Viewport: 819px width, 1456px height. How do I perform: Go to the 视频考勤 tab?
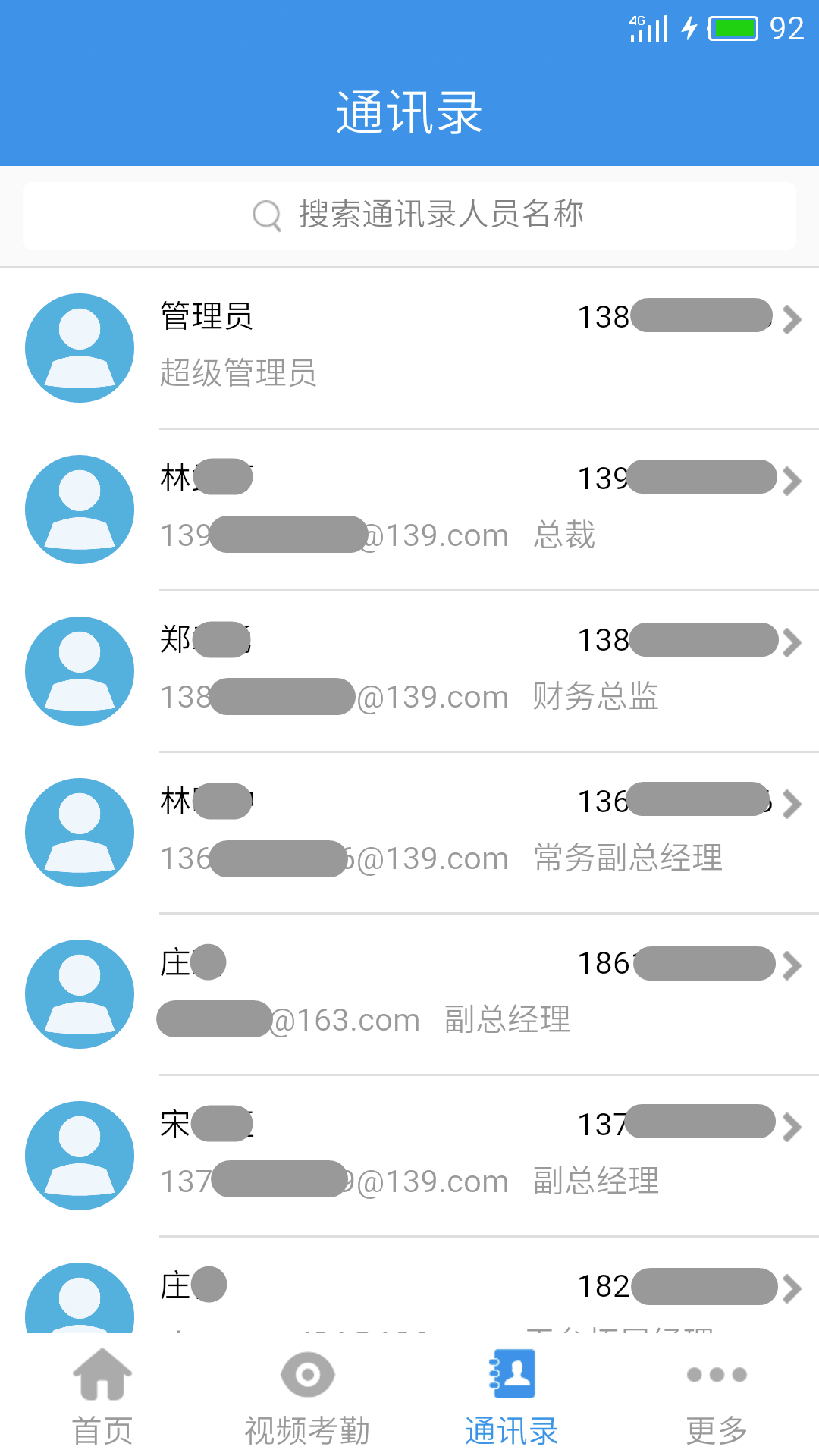click(307, 1397)
